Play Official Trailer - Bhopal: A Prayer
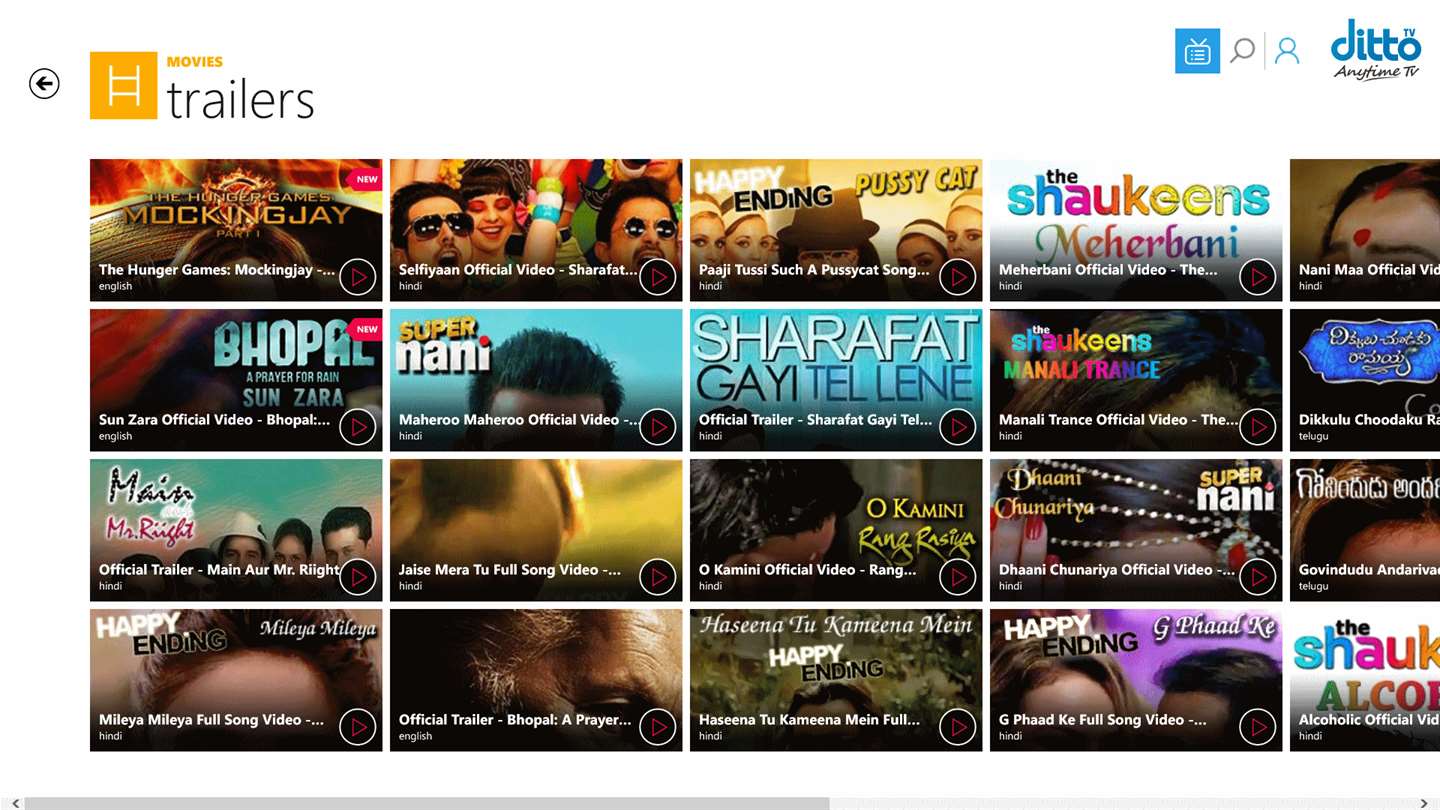 point(657,727)
